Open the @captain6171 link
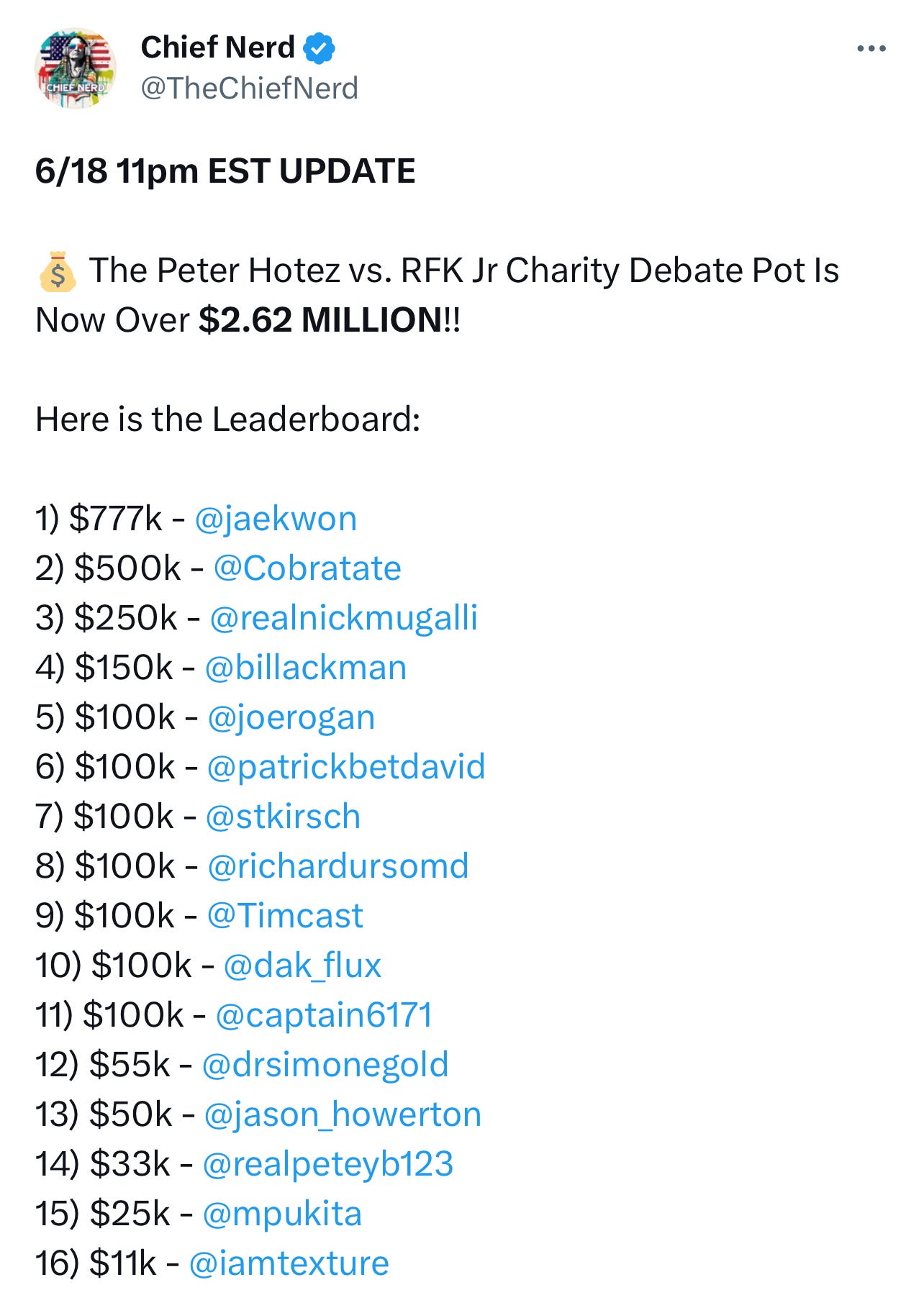This screenshot has width=924, height=1290. click(x=324, y=1015)
